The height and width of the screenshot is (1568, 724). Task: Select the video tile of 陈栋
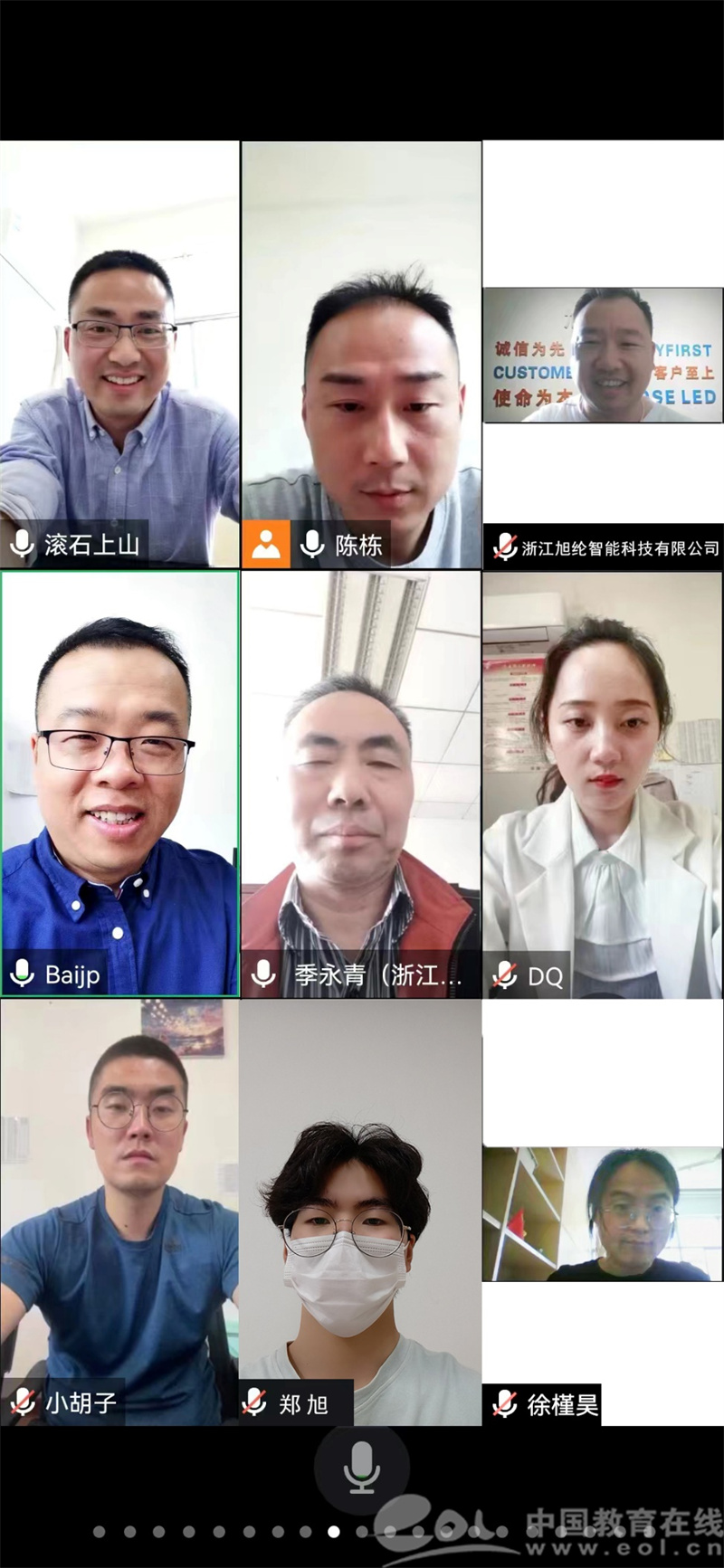(361, 353)
